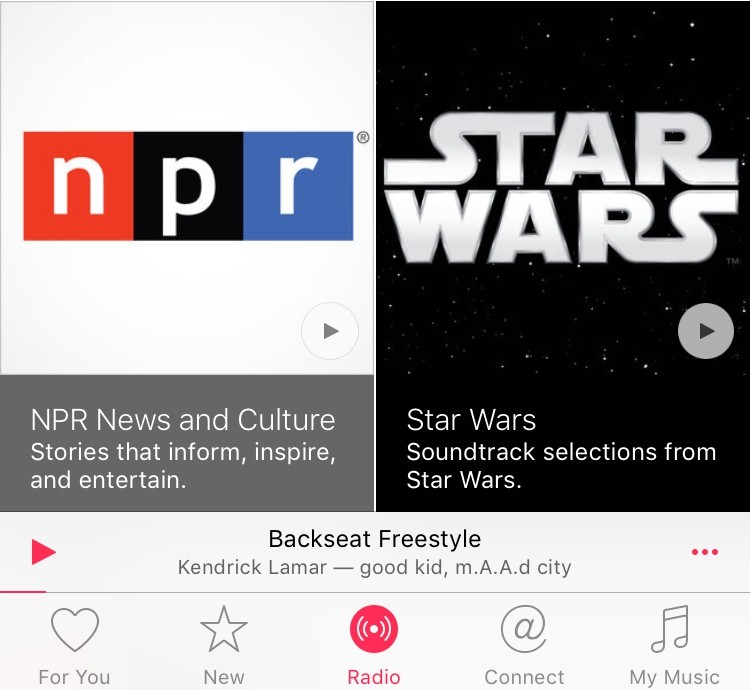The height and width of the screenshot is (690, 750).
Task: Play the NPR News and Culture station
Action: 330,331
